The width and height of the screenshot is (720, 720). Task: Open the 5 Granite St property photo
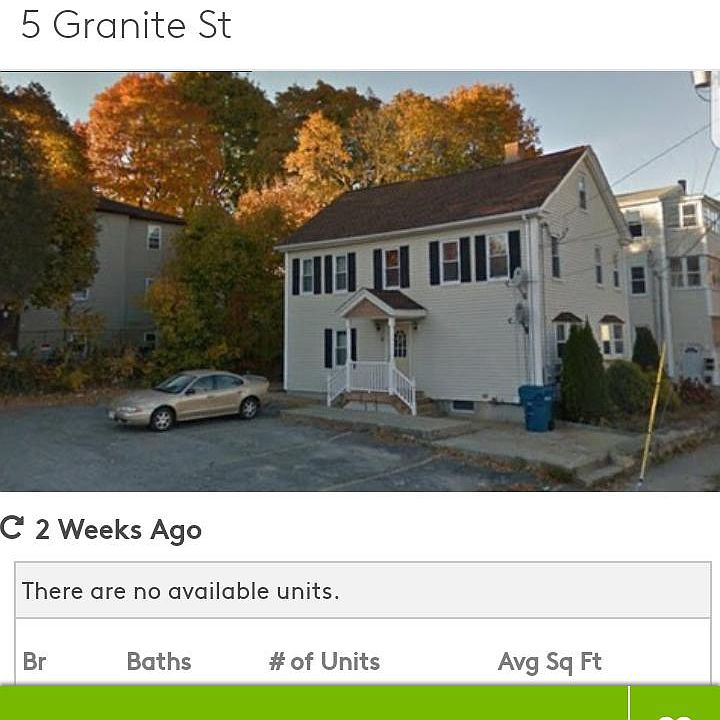click(360, 281)
